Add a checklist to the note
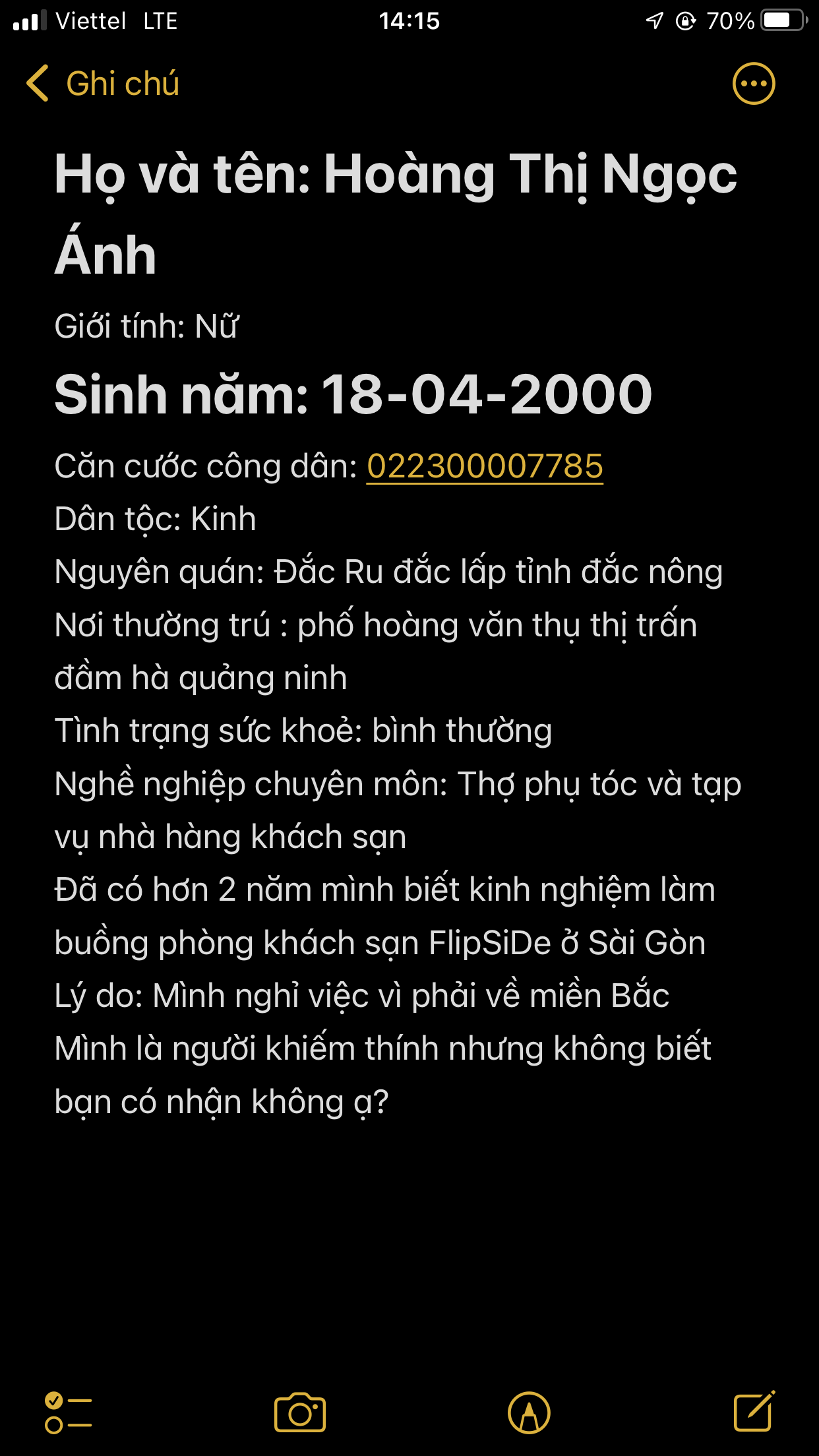The height and width of the screenshot is (1456, 819). (x=68, y=1412)
